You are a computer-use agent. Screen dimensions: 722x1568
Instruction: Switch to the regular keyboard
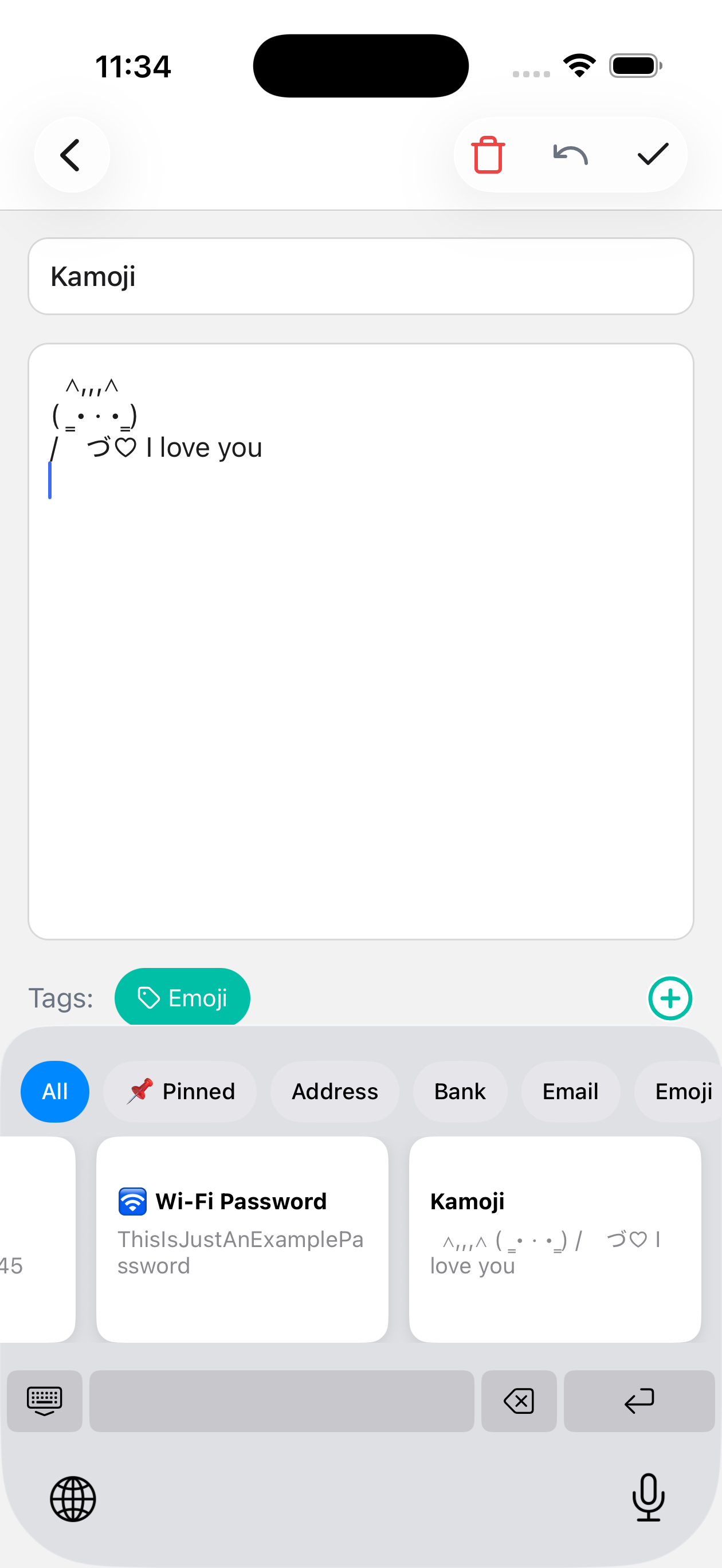[x=45, y=1401]
